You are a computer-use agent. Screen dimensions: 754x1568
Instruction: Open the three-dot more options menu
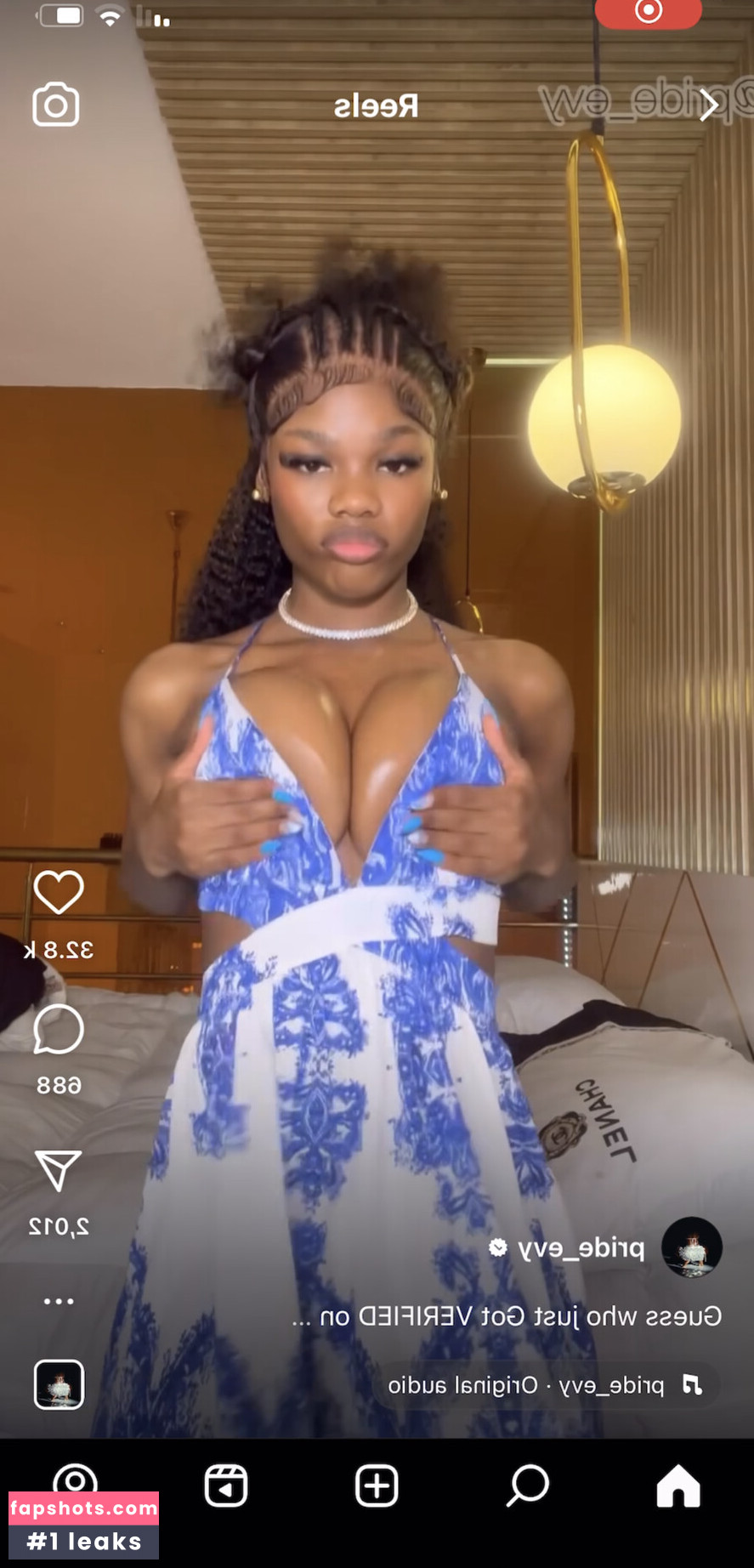pyautogui.click(x=59, y=1301)
